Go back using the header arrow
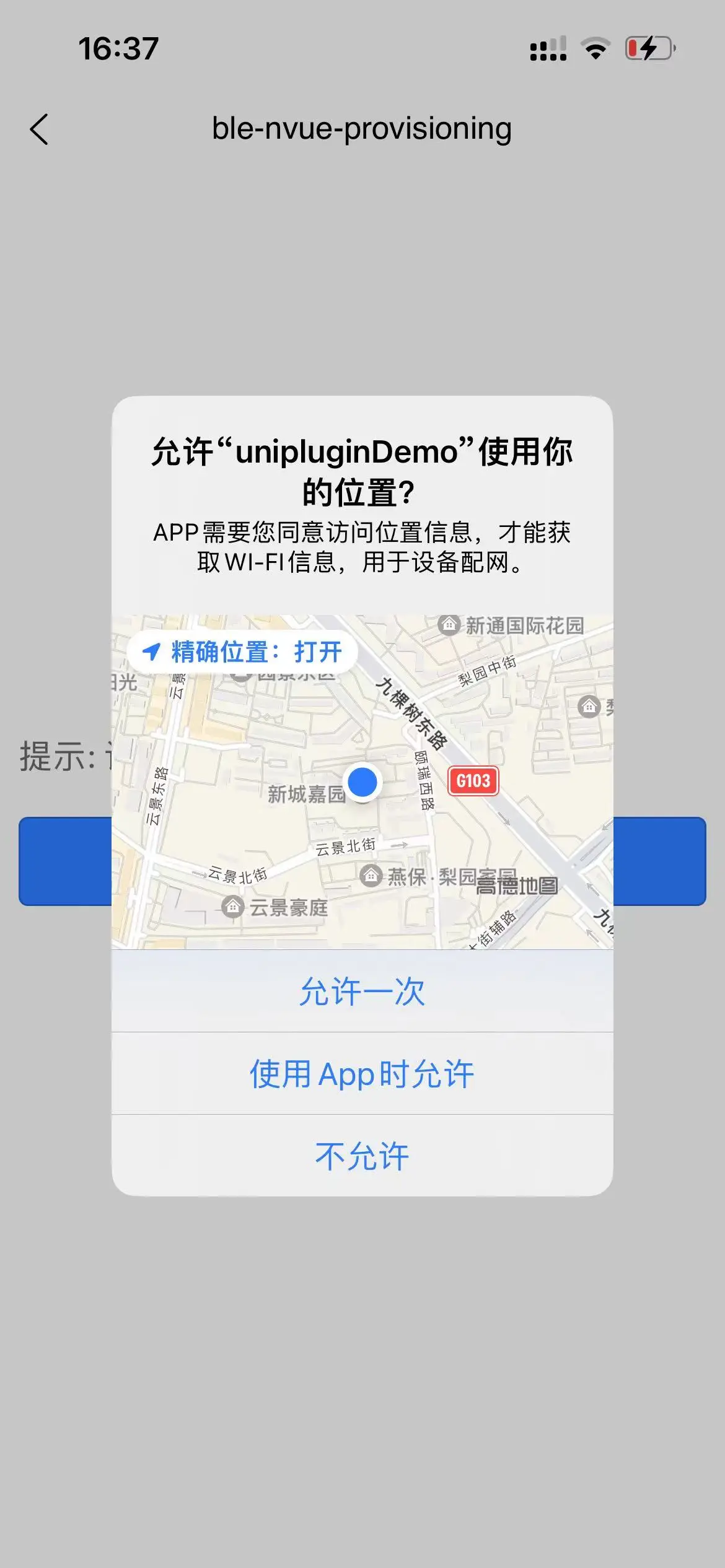The width and height of the screenshot is (725, 1568). [x=39, y=129]
